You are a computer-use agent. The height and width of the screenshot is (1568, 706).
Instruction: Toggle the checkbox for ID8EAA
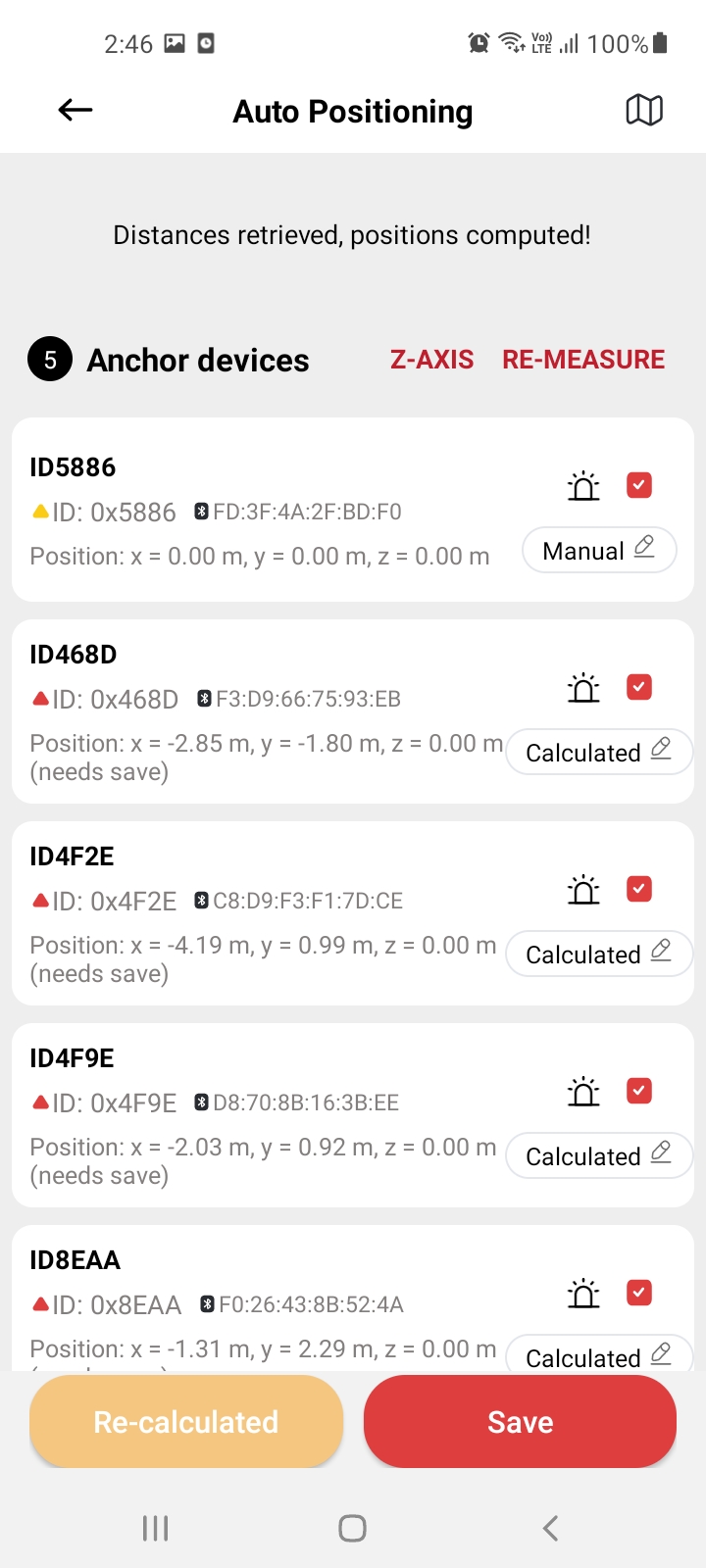click(x=639, y=1293)
